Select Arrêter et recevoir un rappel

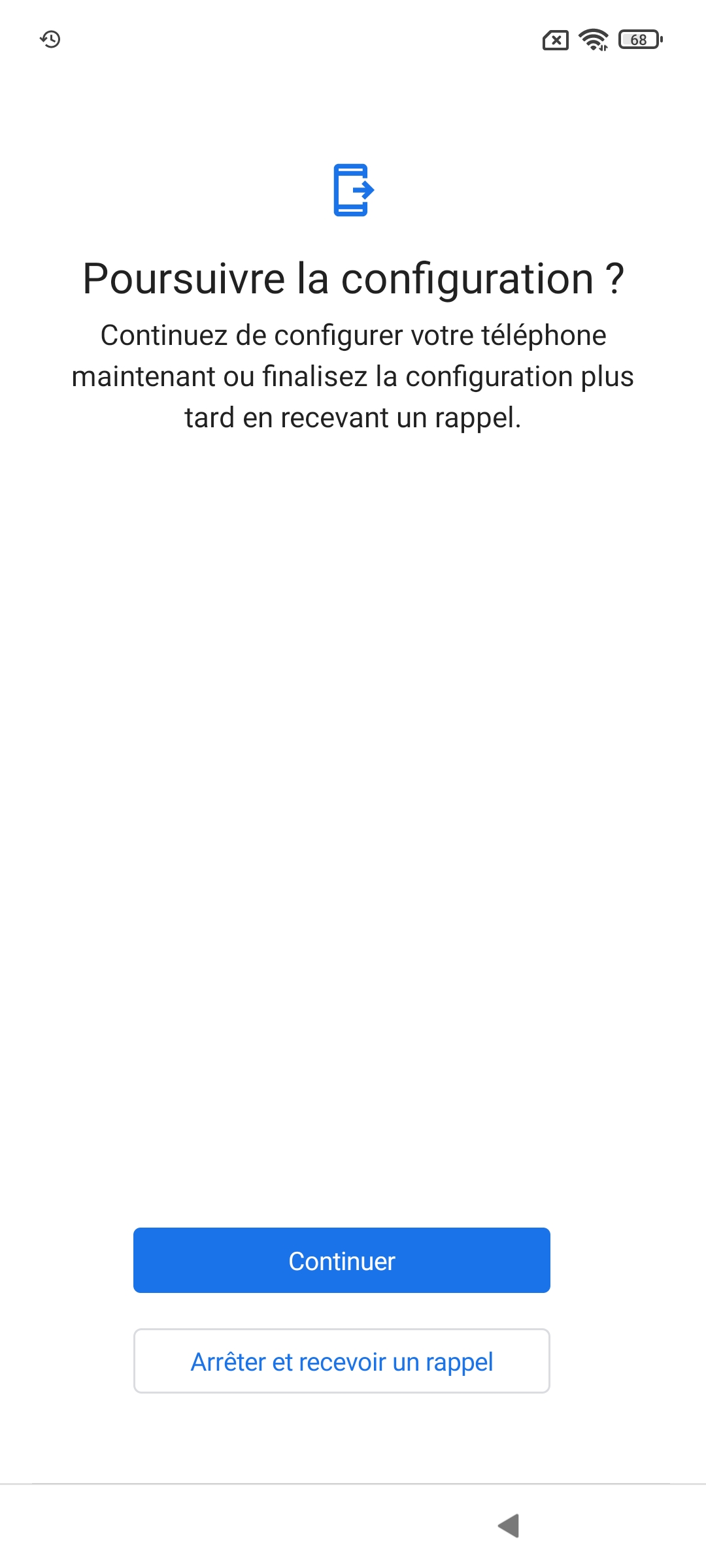click(341, 1362)
